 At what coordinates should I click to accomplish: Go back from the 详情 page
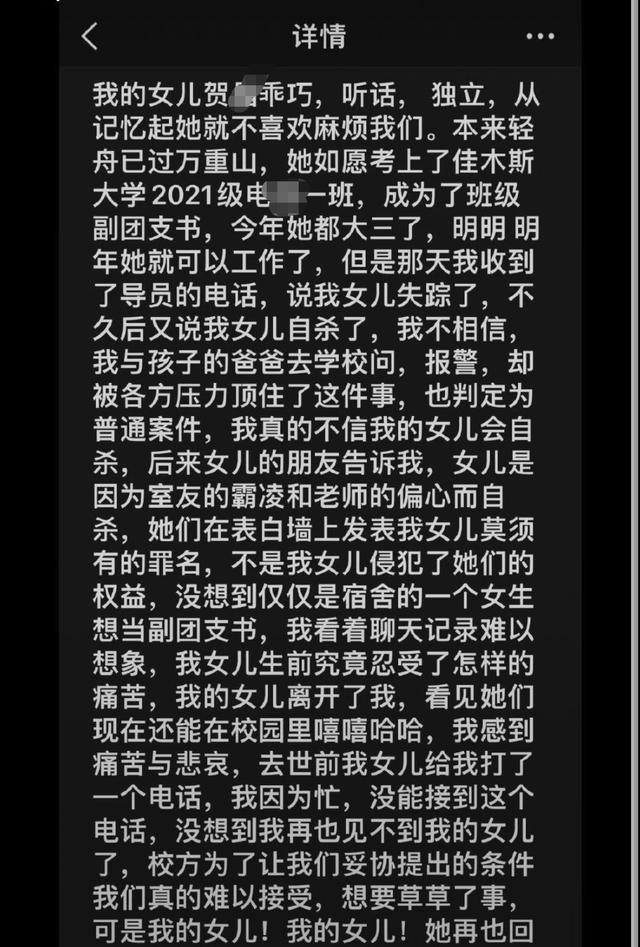point(90,37)
